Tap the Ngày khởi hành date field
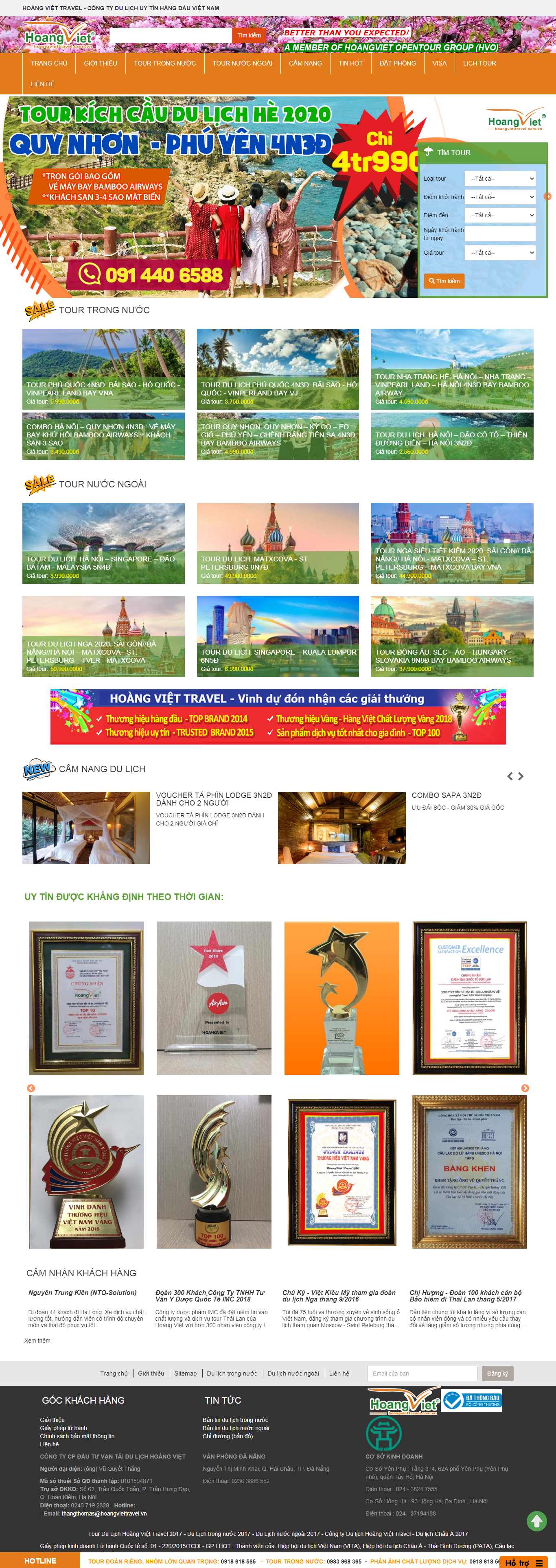 pos(499,234)
